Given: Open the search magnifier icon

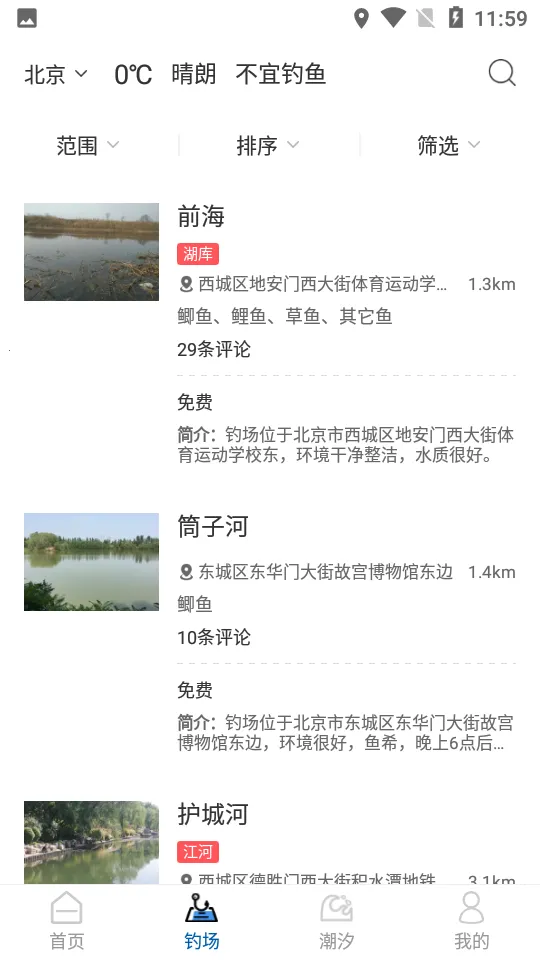Looking at the screenshot, I should [x=502, y=73].
